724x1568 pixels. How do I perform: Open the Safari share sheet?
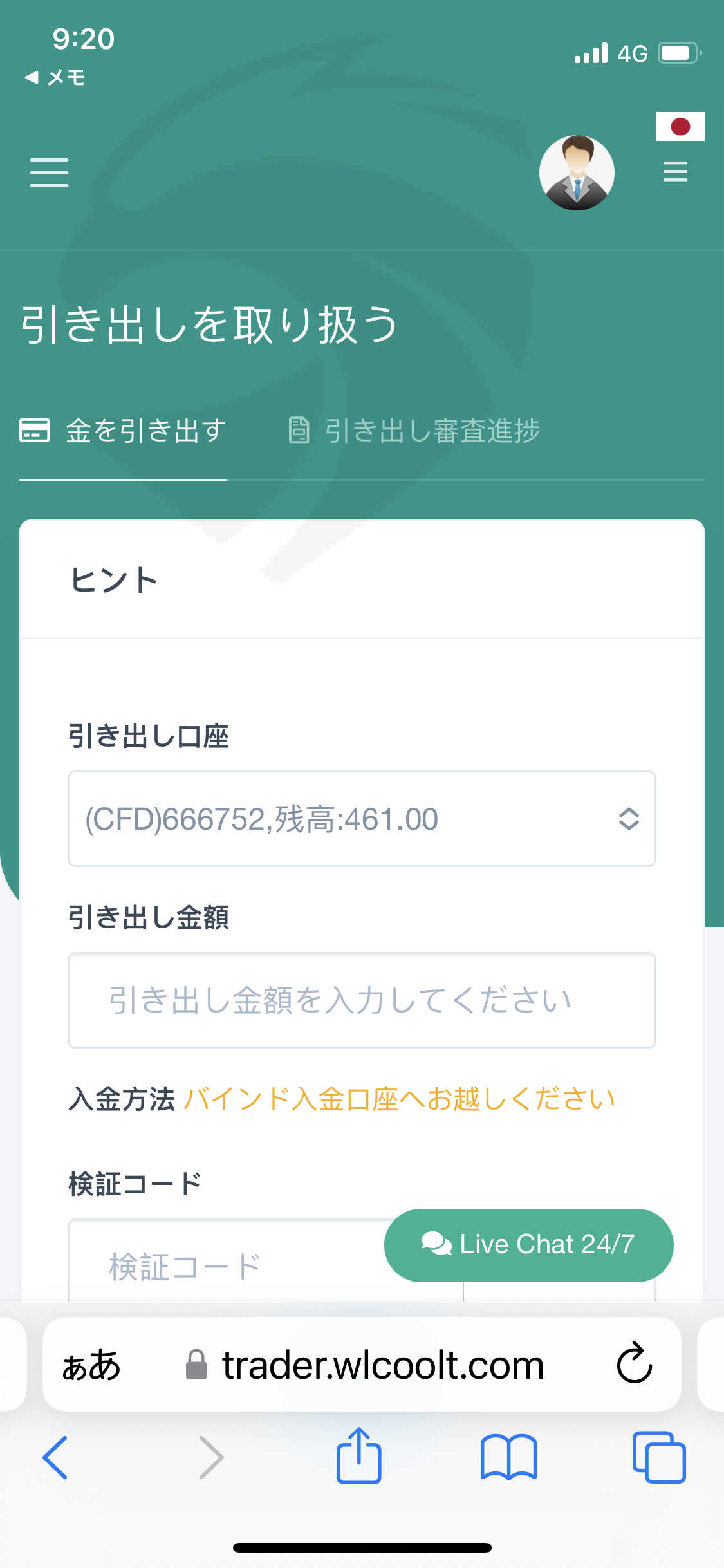(x=359, y=1455)
